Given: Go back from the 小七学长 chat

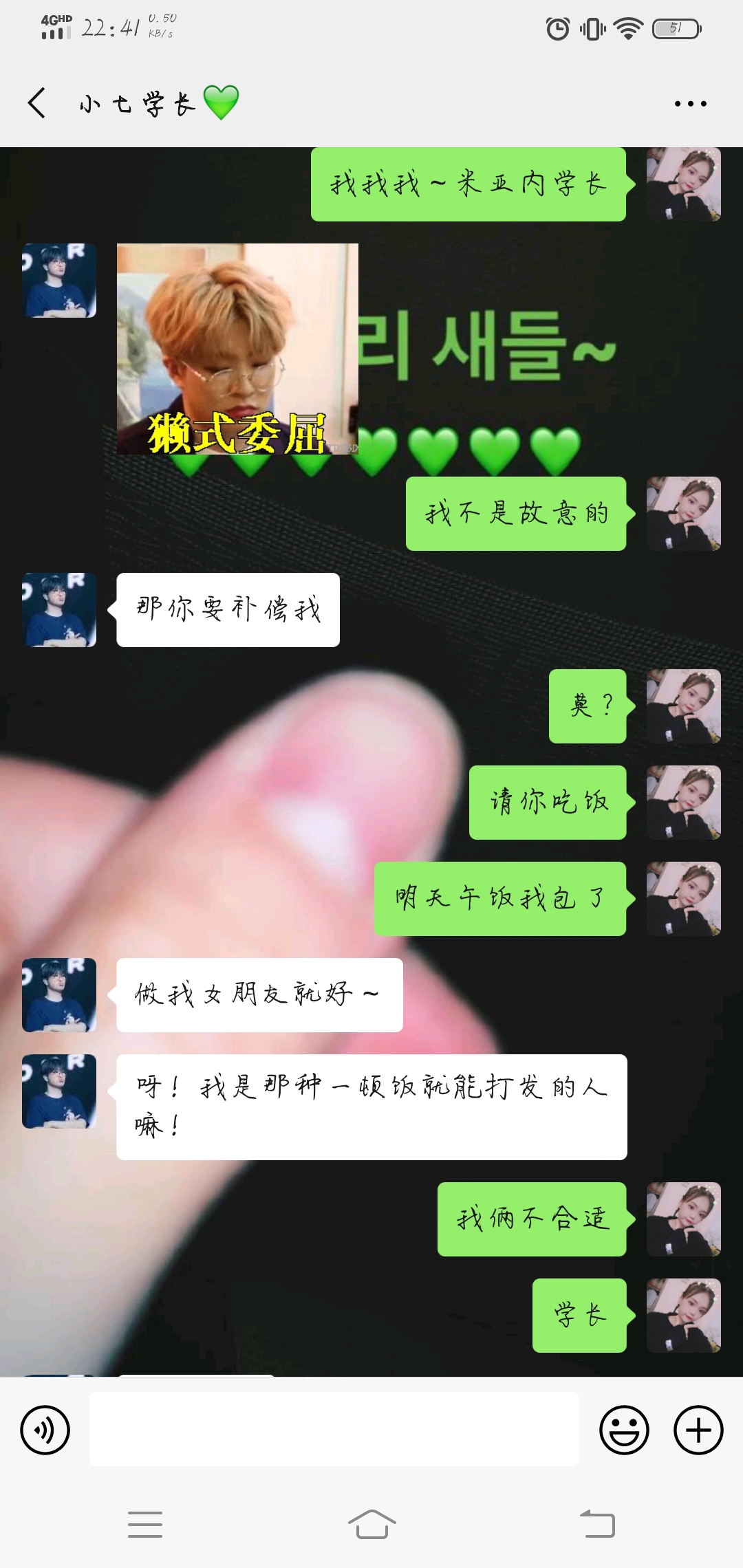Looking at the screenshot, I should (37, 103).
